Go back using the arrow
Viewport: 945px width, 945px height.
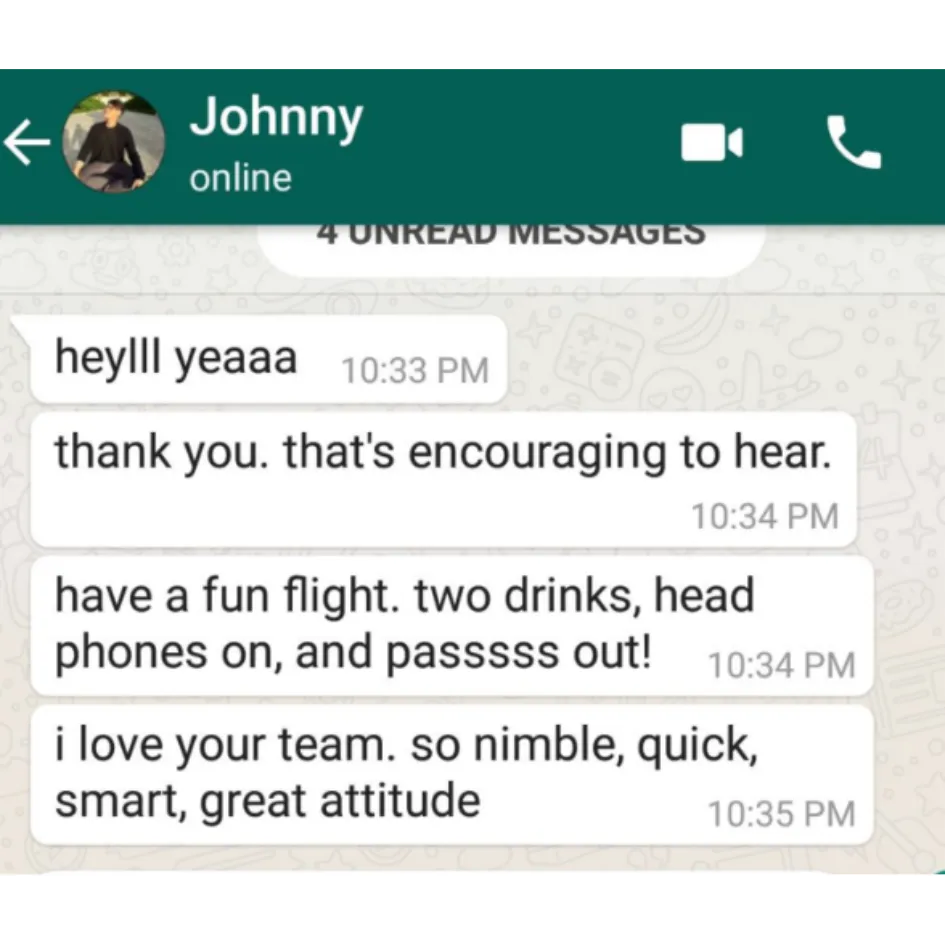pos(27,144)
